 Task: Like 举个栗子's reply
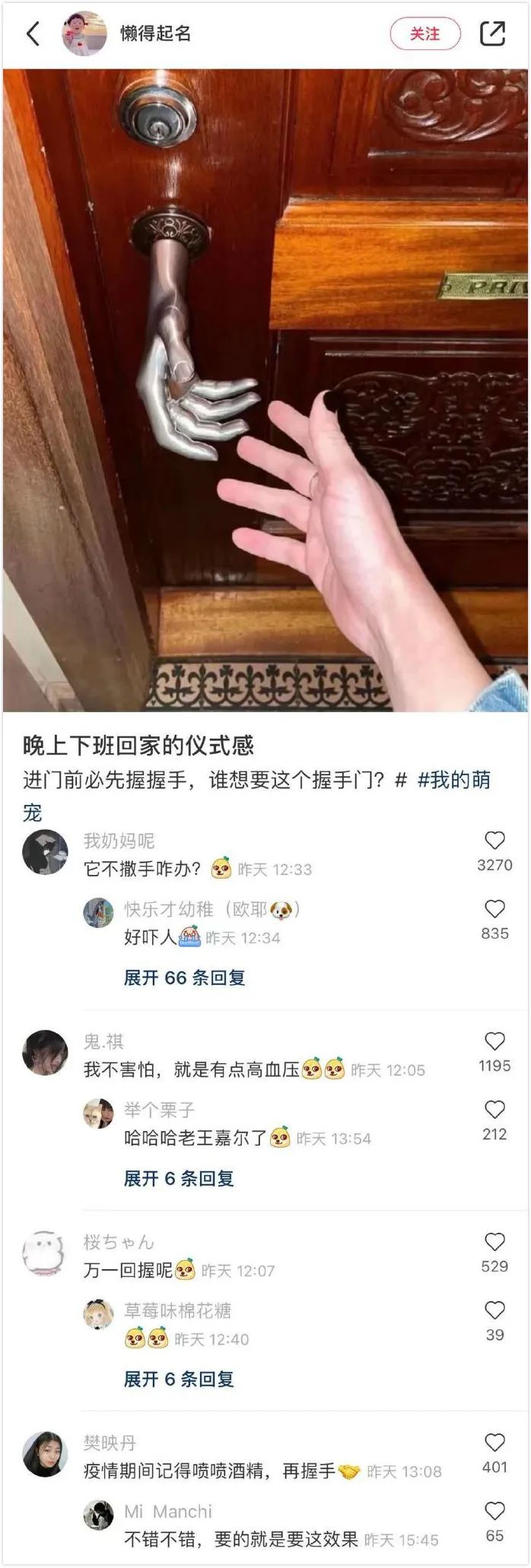tap(494, 1110)
